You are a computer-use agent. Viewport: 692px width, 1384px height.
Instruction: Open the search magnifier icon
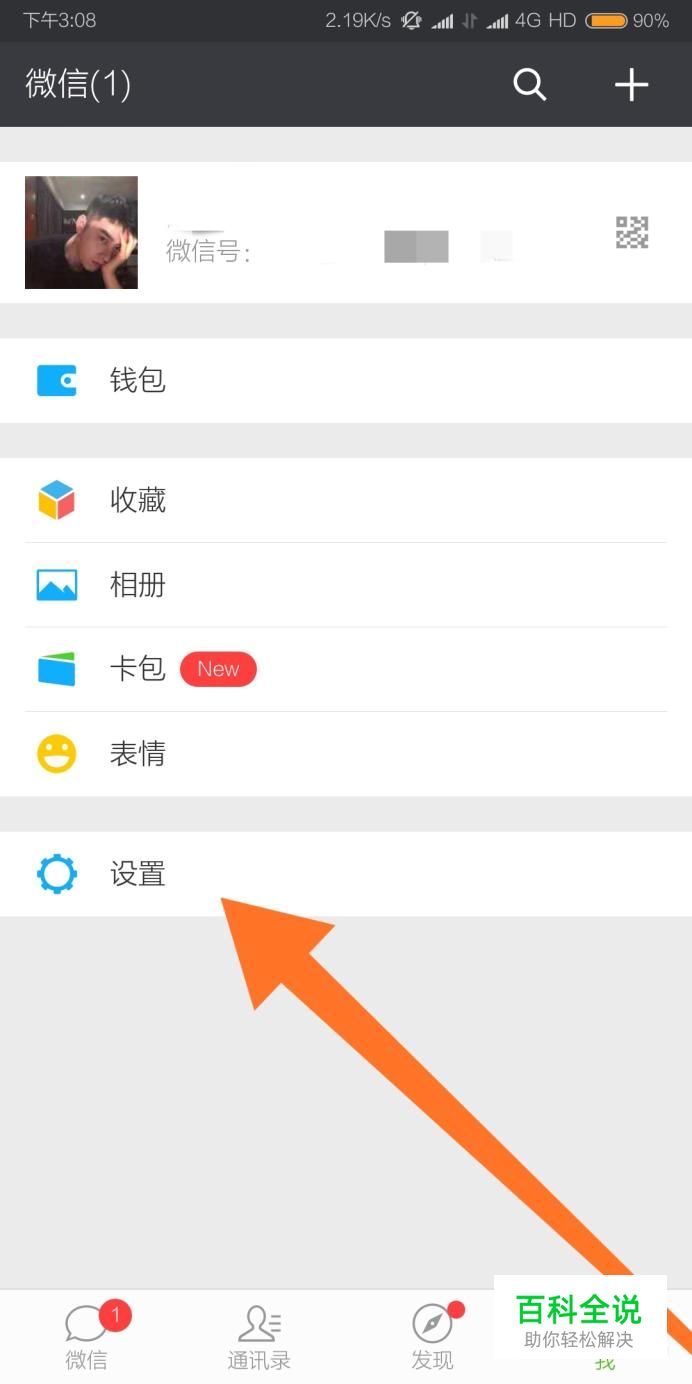click(x=530, y=85)
